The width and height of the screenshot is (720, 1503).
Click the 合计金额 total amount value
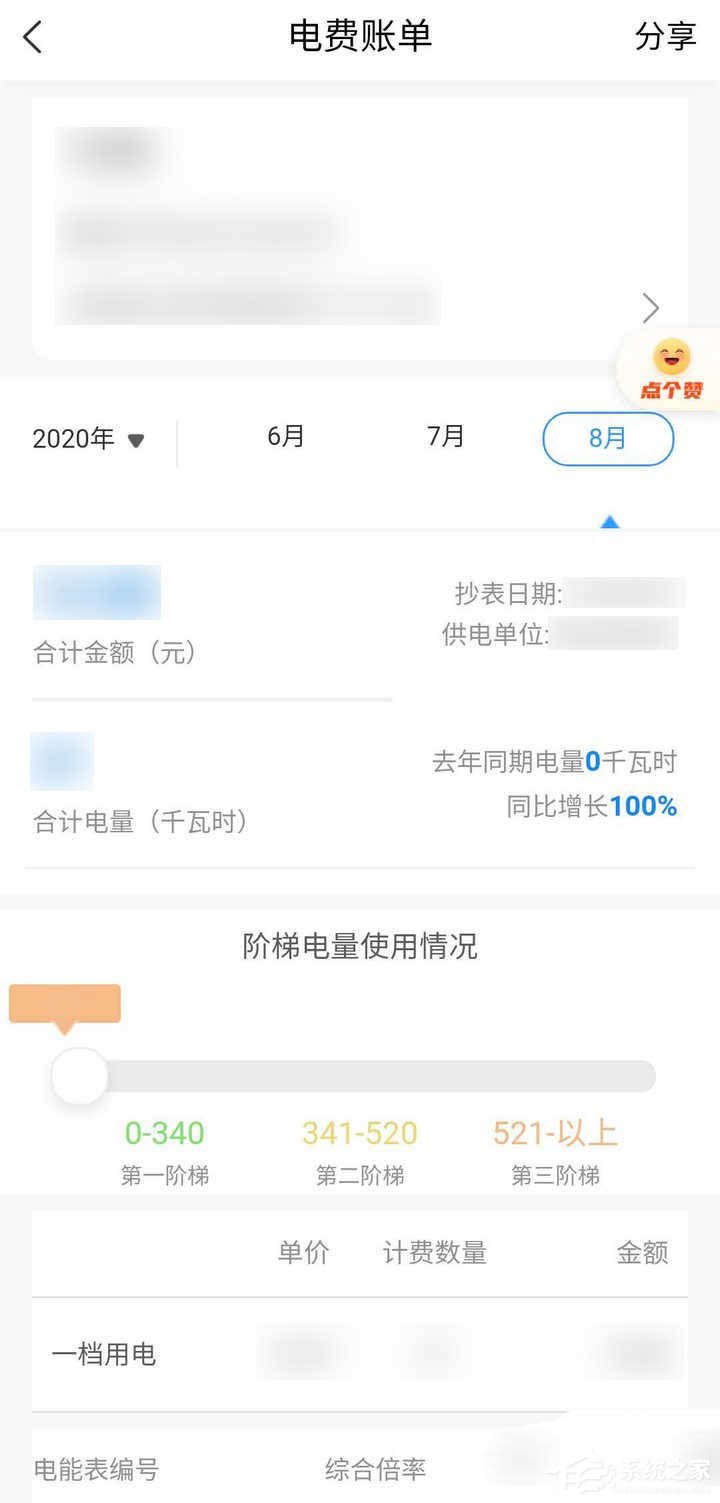(97, 591)
